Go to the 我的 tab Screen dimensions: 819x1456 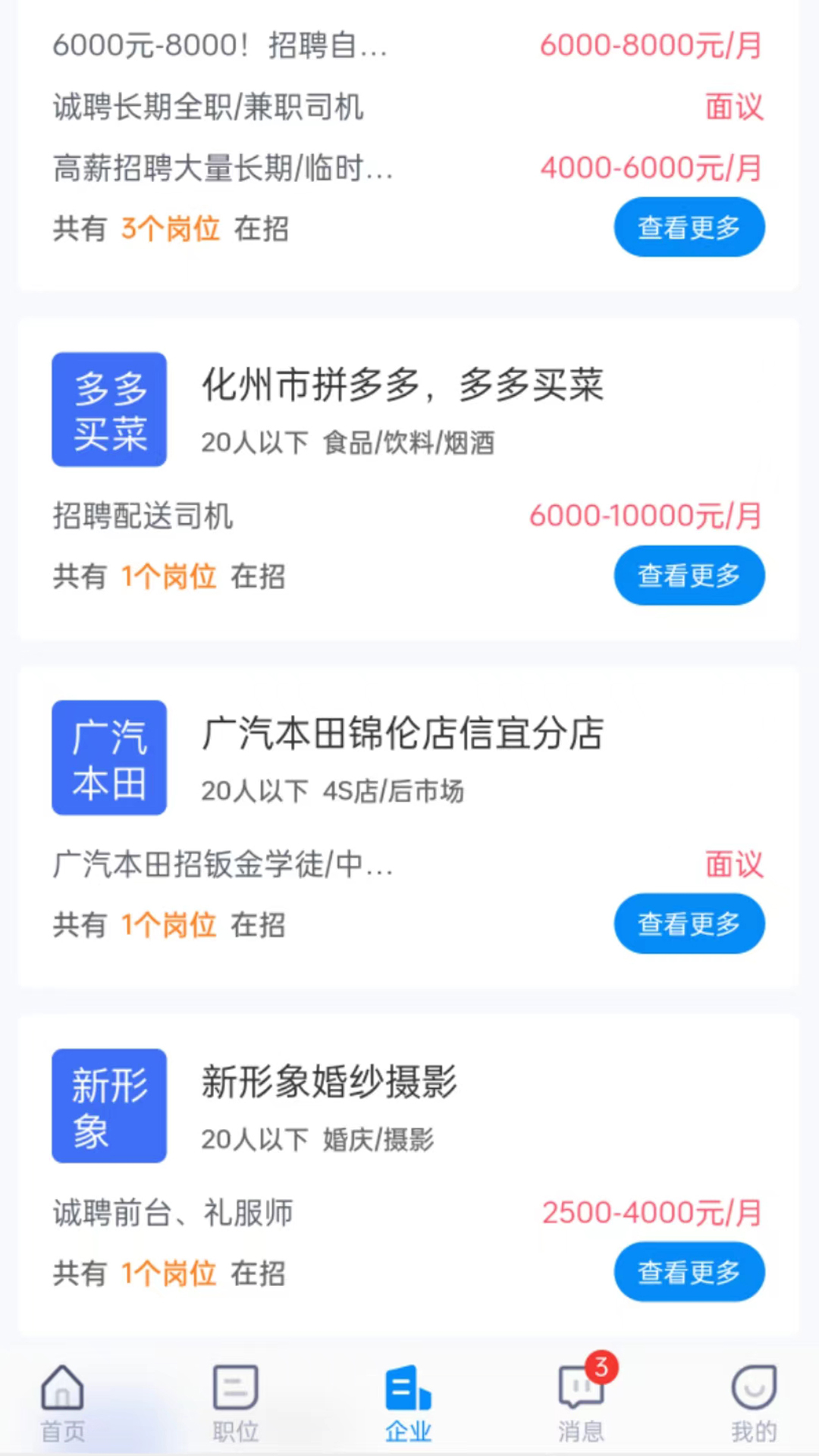point(754,1403)
